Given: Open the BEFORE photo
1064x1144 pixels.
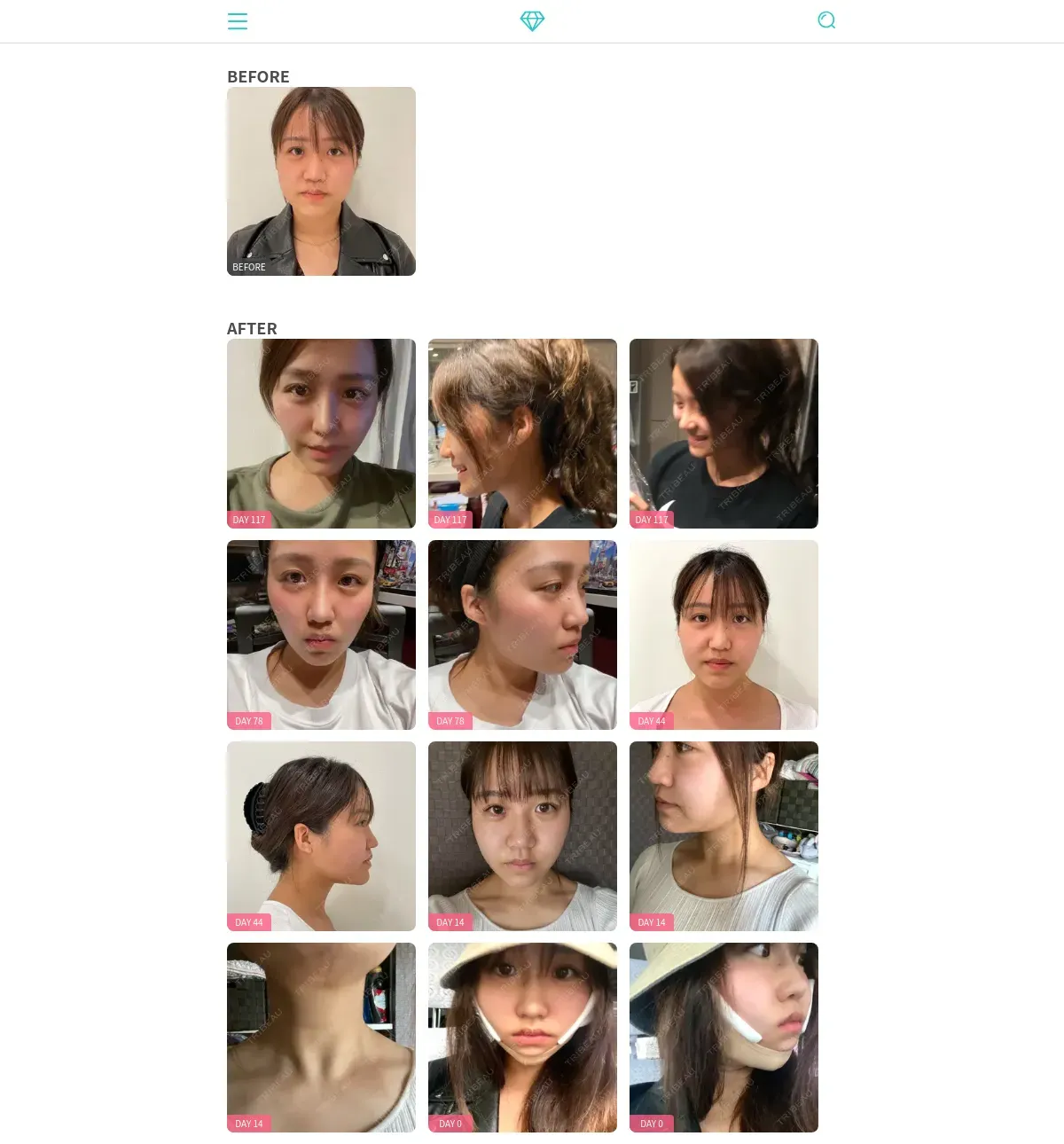Looking at the screenshot, I should click(321, 181).
